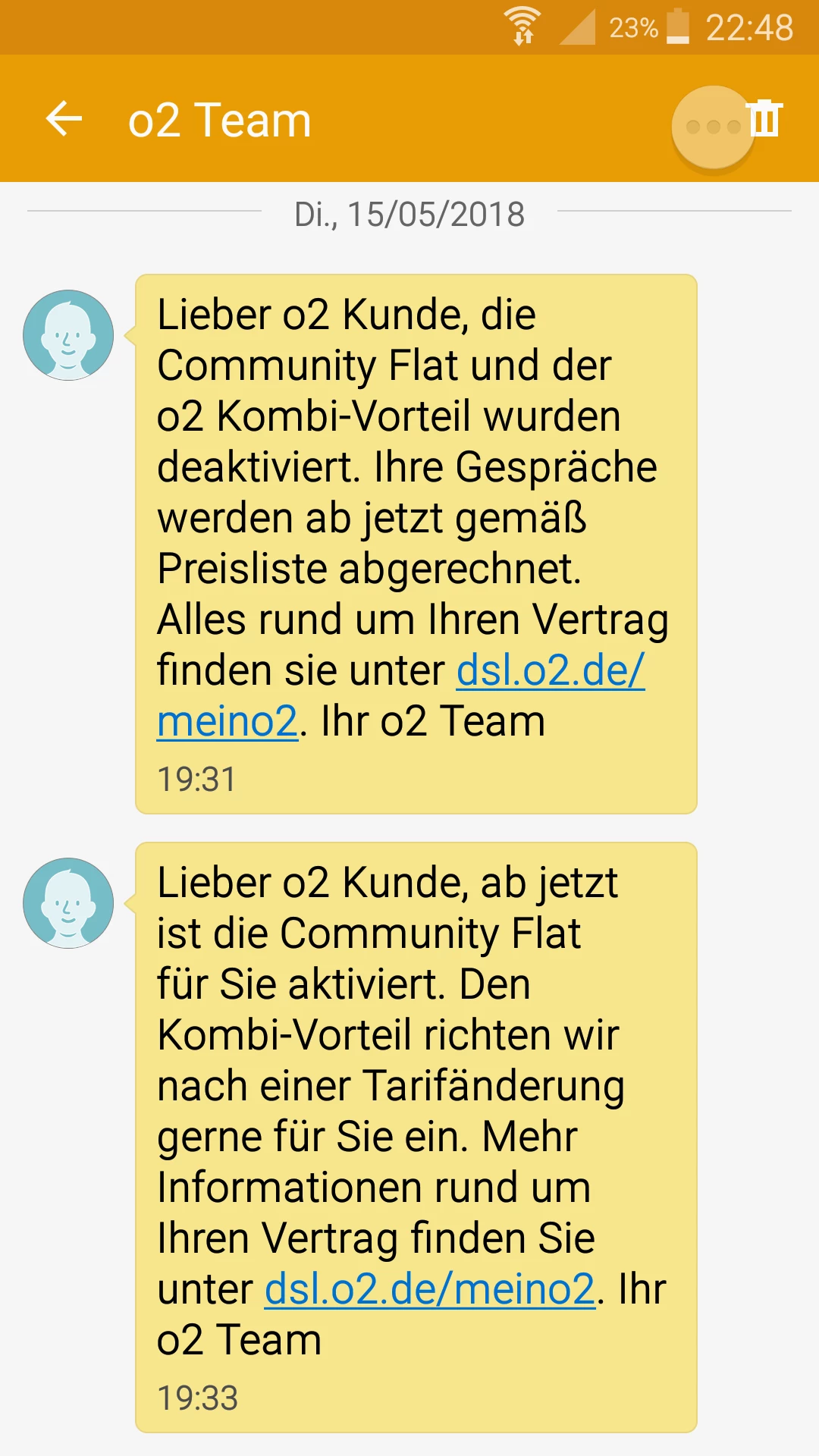The width and height of the screenshot is (819, 1456).
Task: Open dsl.o2.de/meino2 link in the 19:33 message
Action: click(429, 1289)
